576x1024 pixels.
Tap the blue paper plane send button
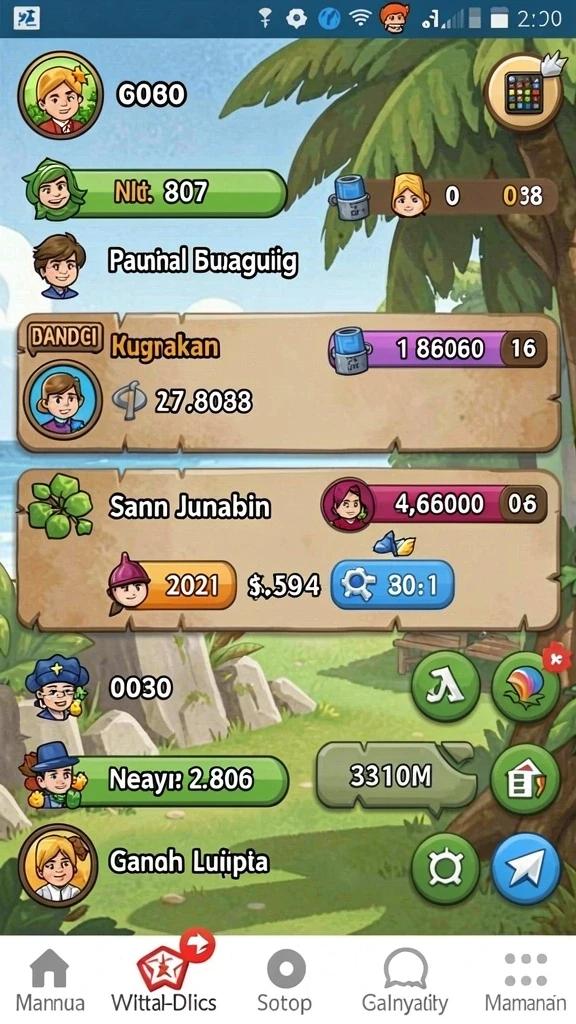pyautogui.click(x=526, y=868)
